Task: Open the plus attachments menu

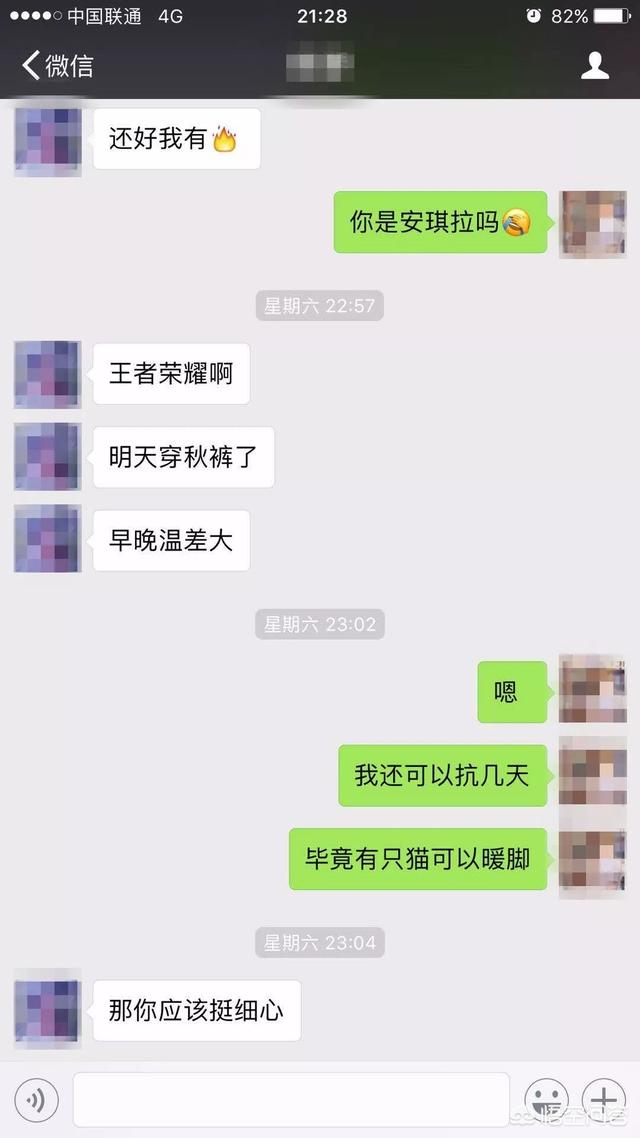Action: (x=603, y=1101)
